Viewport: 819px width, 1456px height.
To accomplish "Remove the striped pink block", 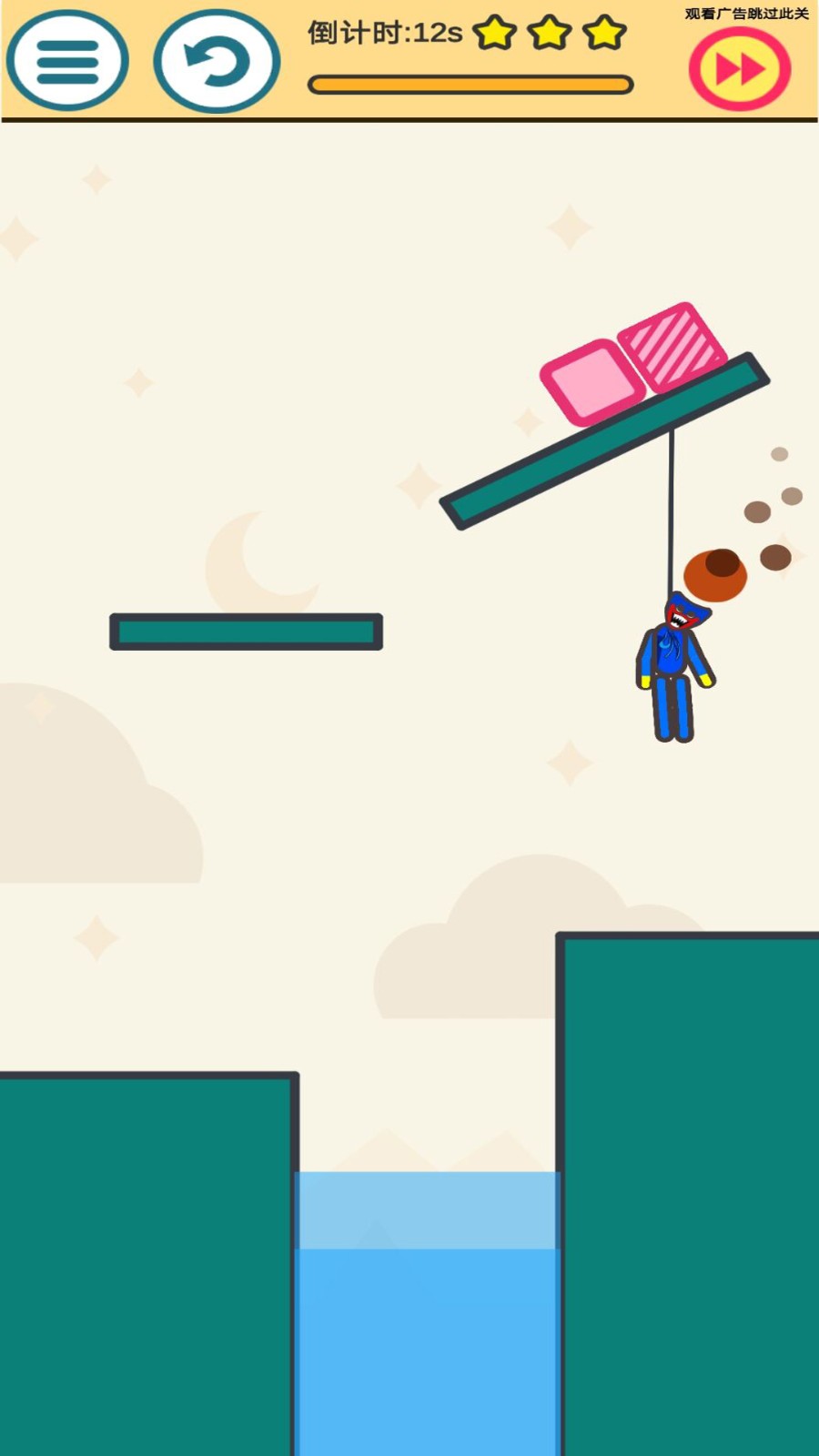I will [672, 347].
